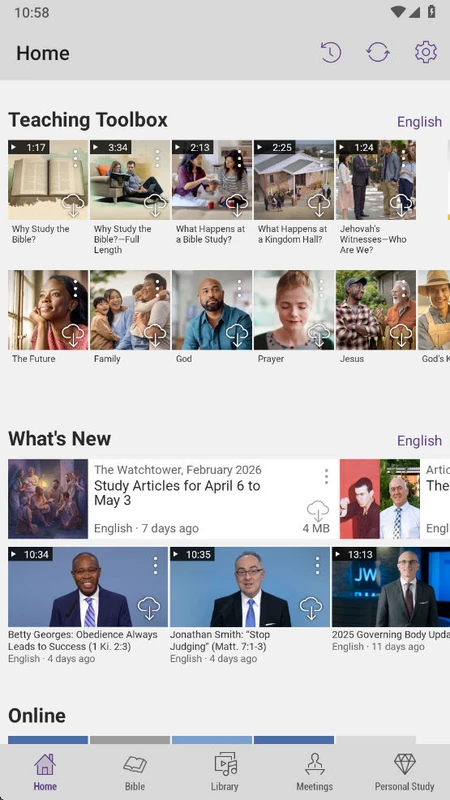Switch to the Library tab
Viewport: 450px width, 800px height.
224,772
